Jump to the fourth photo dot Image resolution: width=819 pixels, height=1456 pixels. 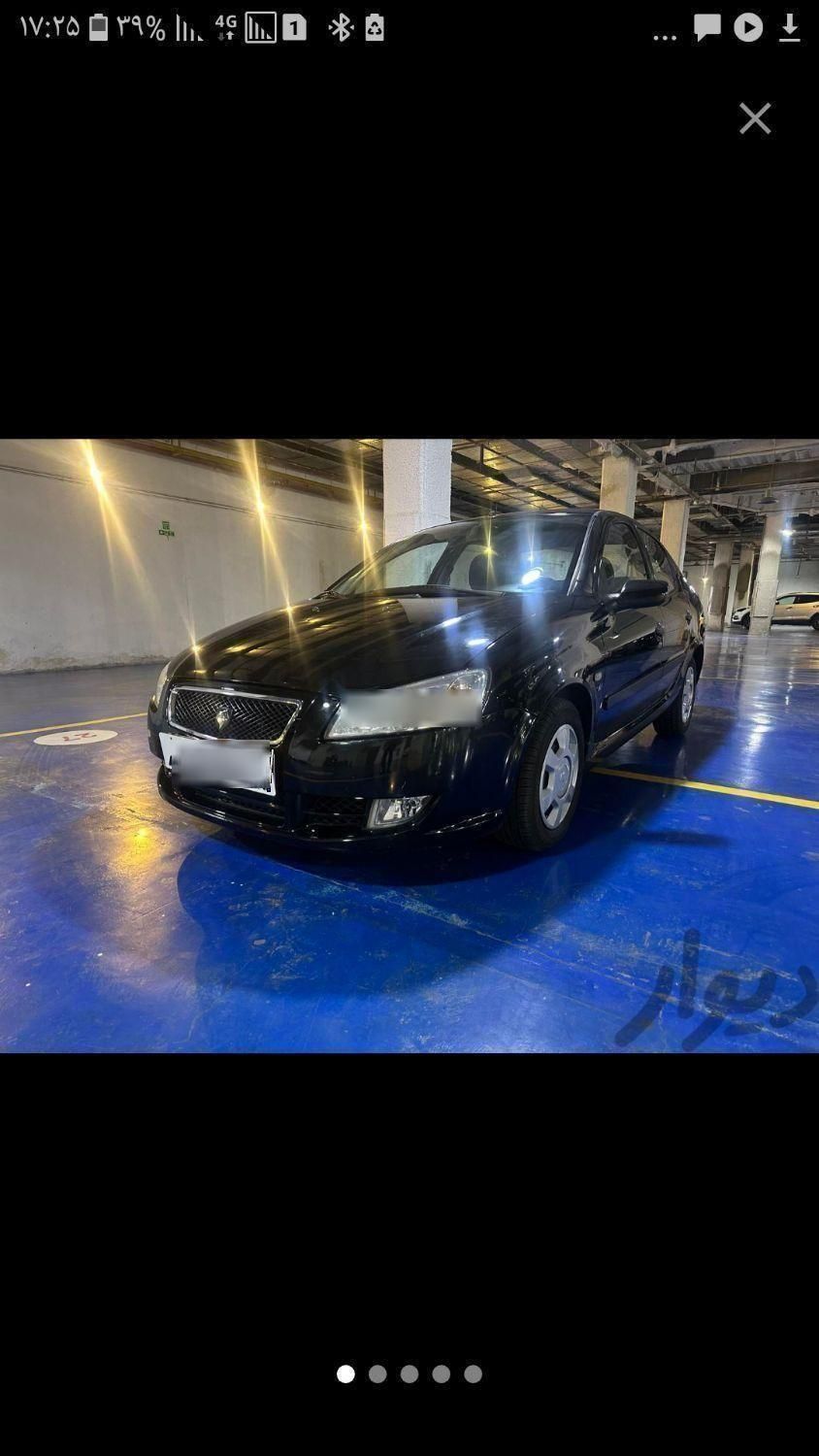pyautogui.click(x=442, y=1373)
